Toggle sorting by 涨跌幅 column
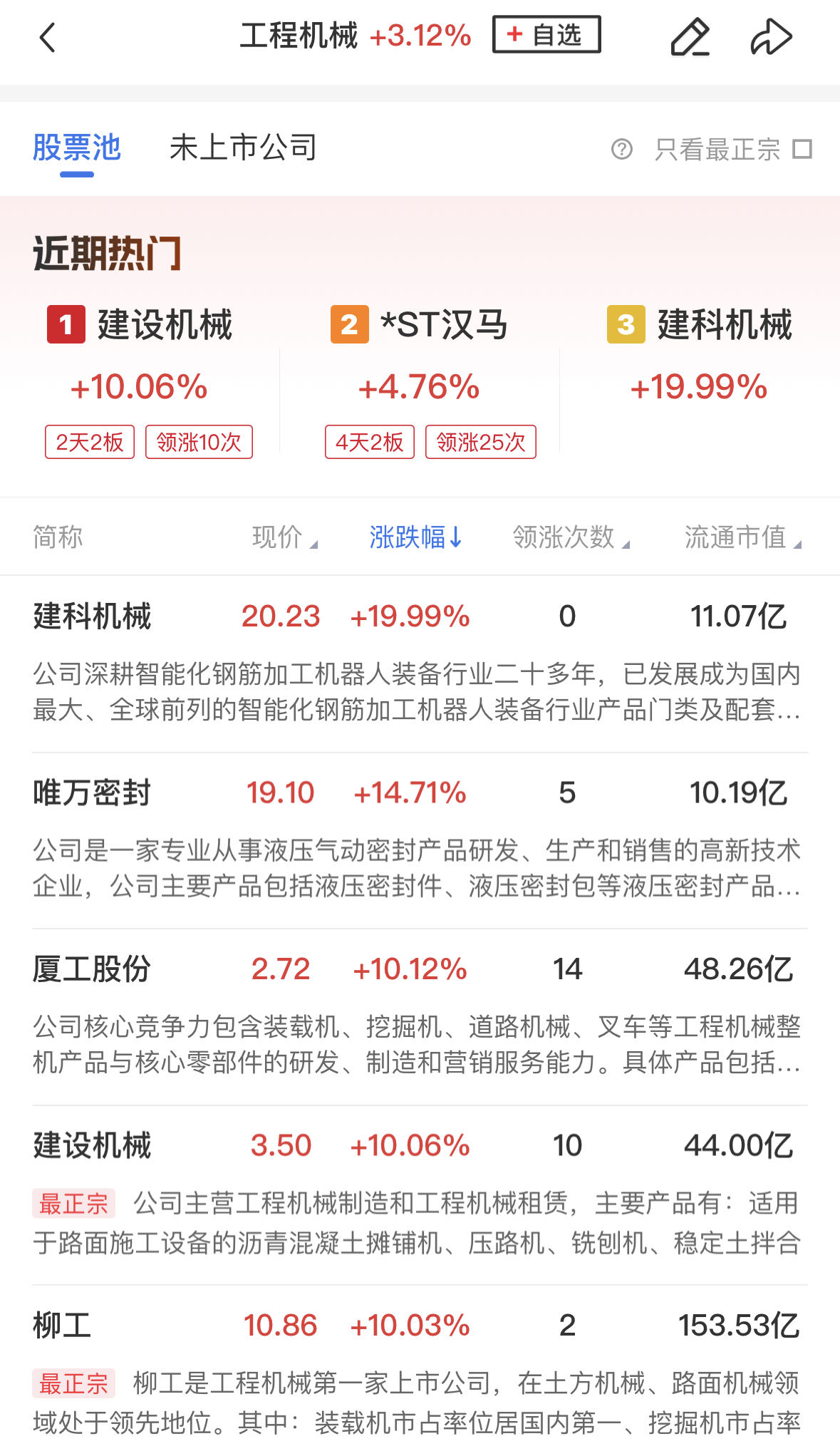The image size is (840, 1456). (x=415, y=537)
